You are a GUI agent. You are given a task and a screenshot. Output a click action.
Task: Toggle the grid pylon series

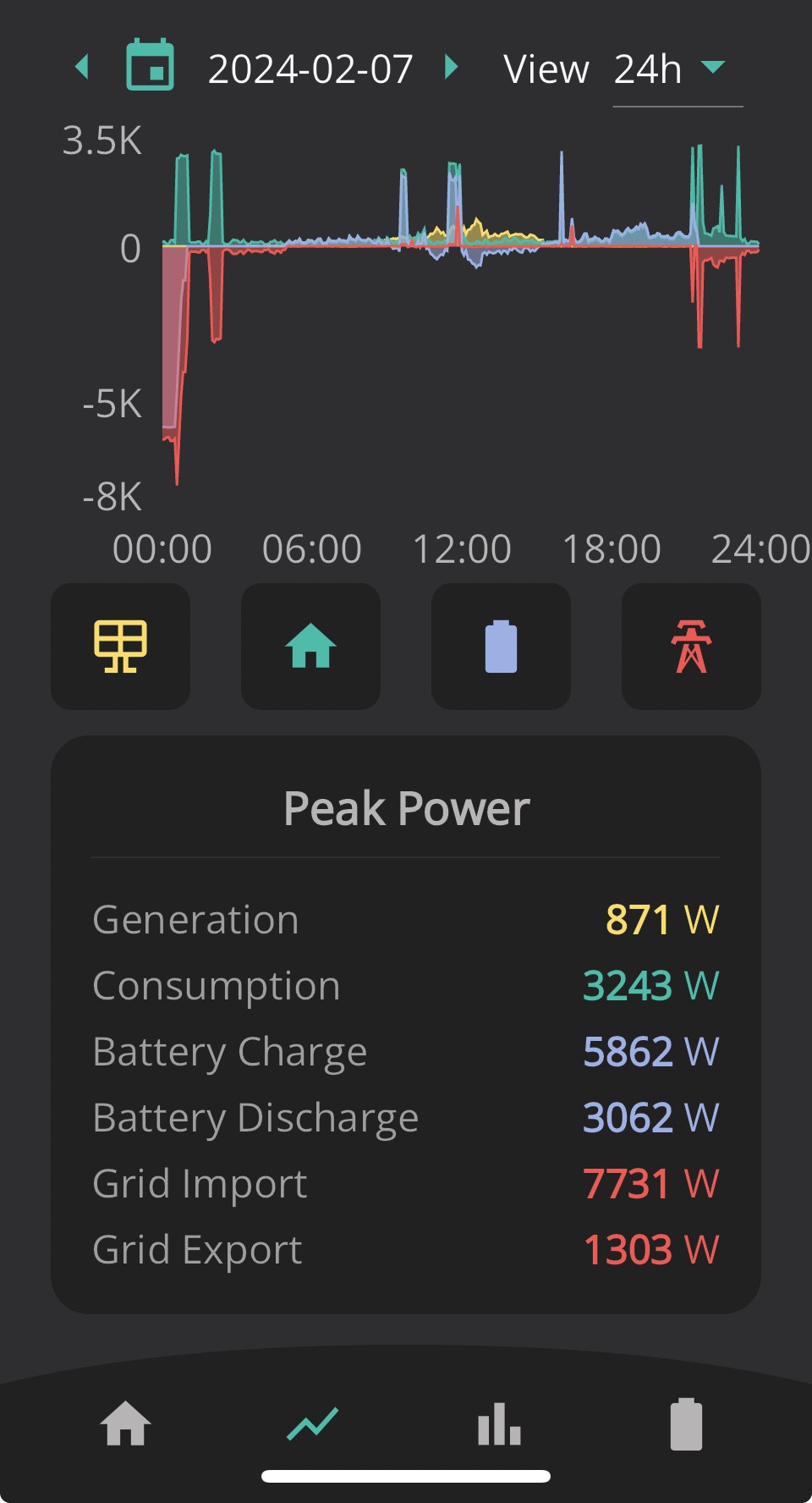click(691, 647)
